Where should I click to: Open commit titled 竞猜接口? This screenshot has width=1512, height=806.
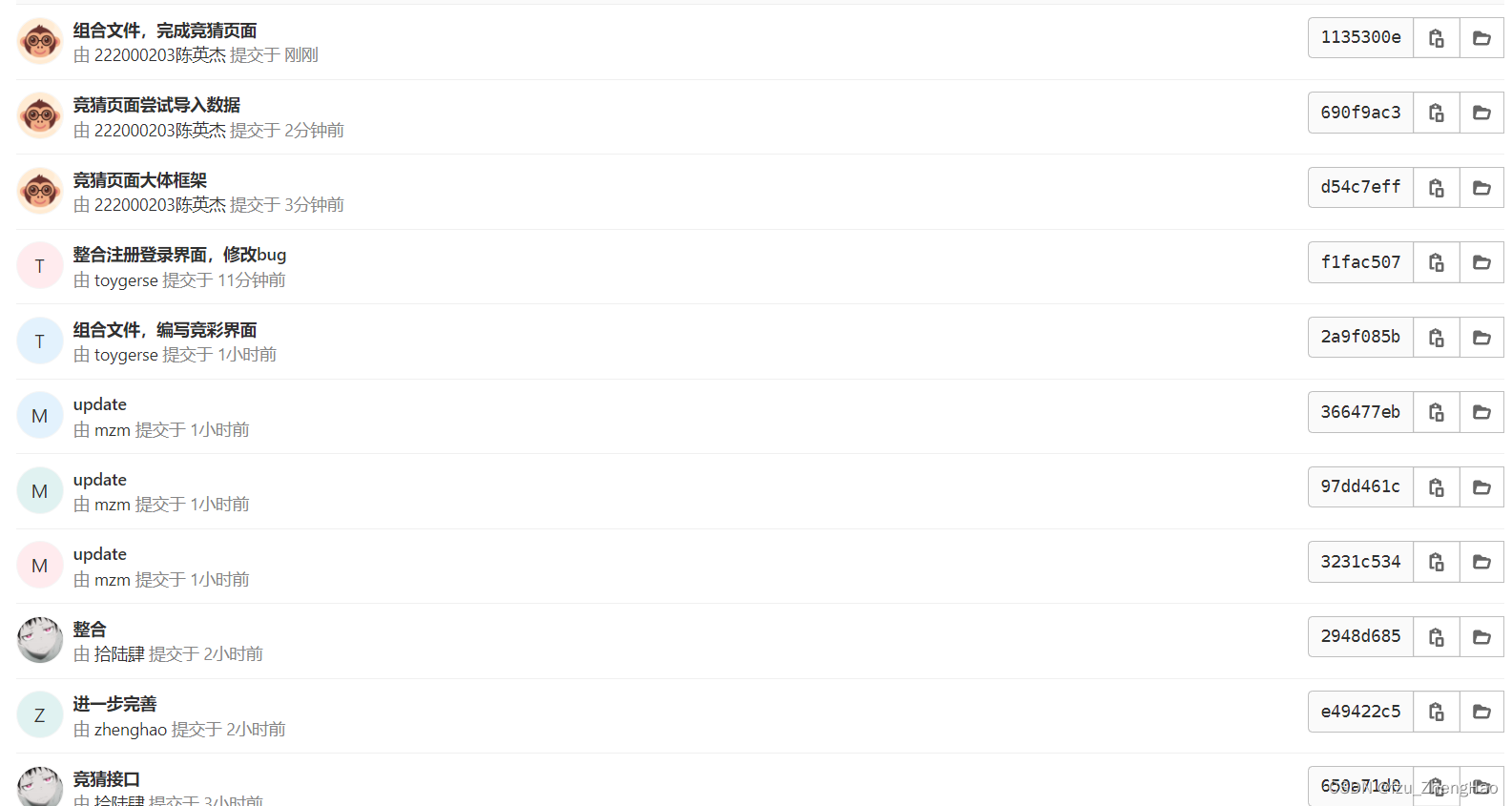click(x=106, y=779)
